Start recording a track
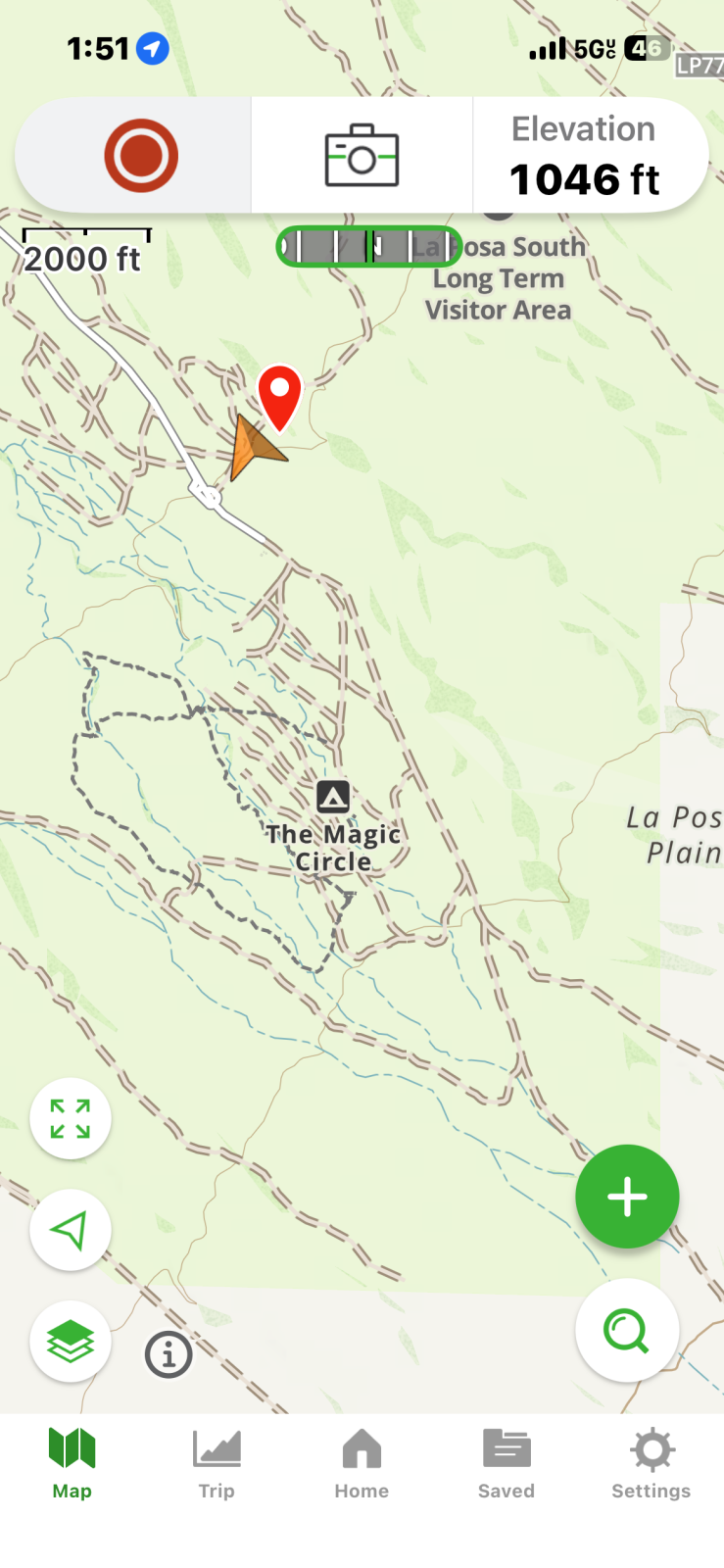724x1568 pixels. (x=141, y=156)
